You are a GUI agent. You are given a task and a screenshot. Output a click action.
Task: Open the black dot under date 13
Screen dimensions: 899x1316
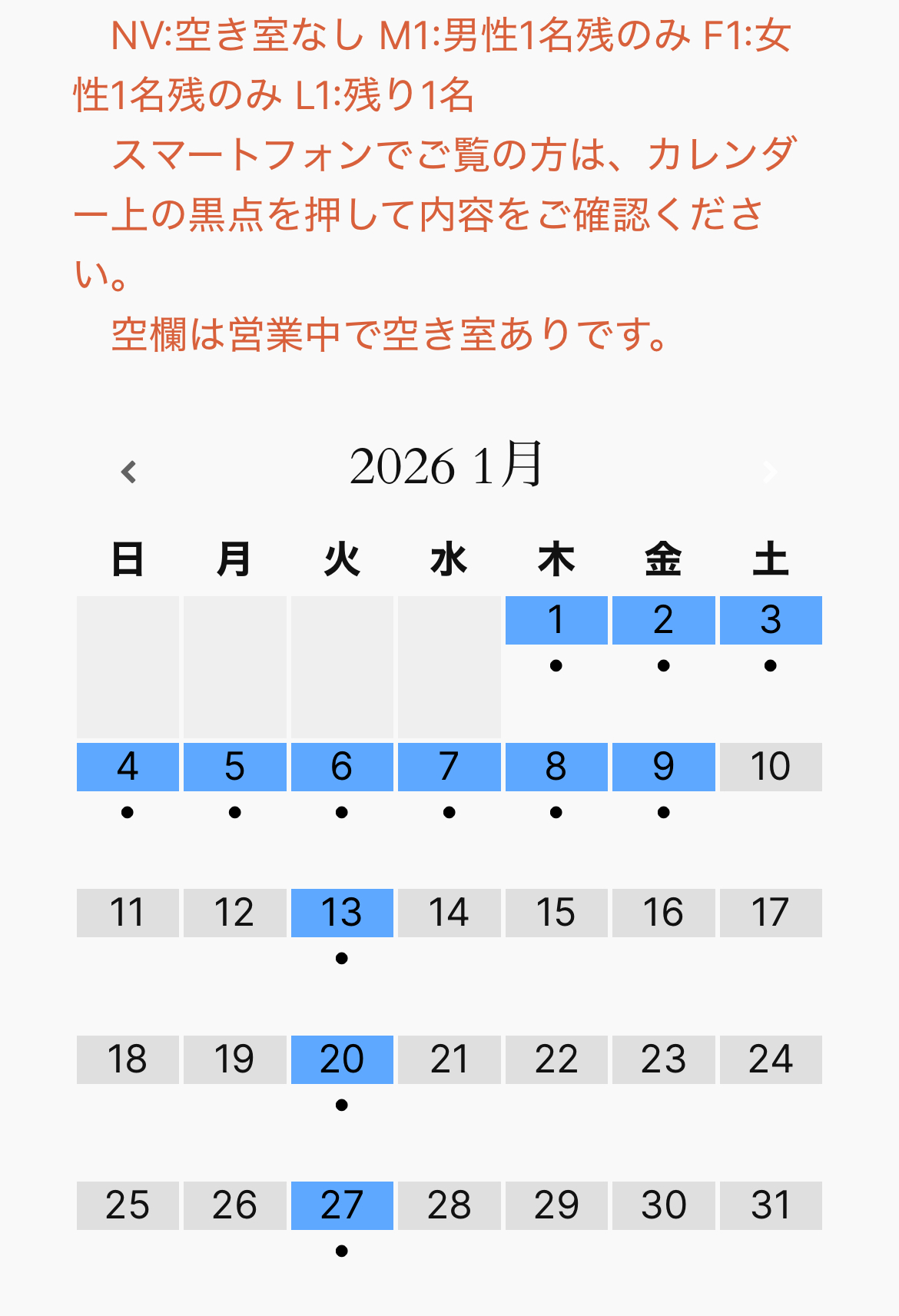click(x=342, y=958)
